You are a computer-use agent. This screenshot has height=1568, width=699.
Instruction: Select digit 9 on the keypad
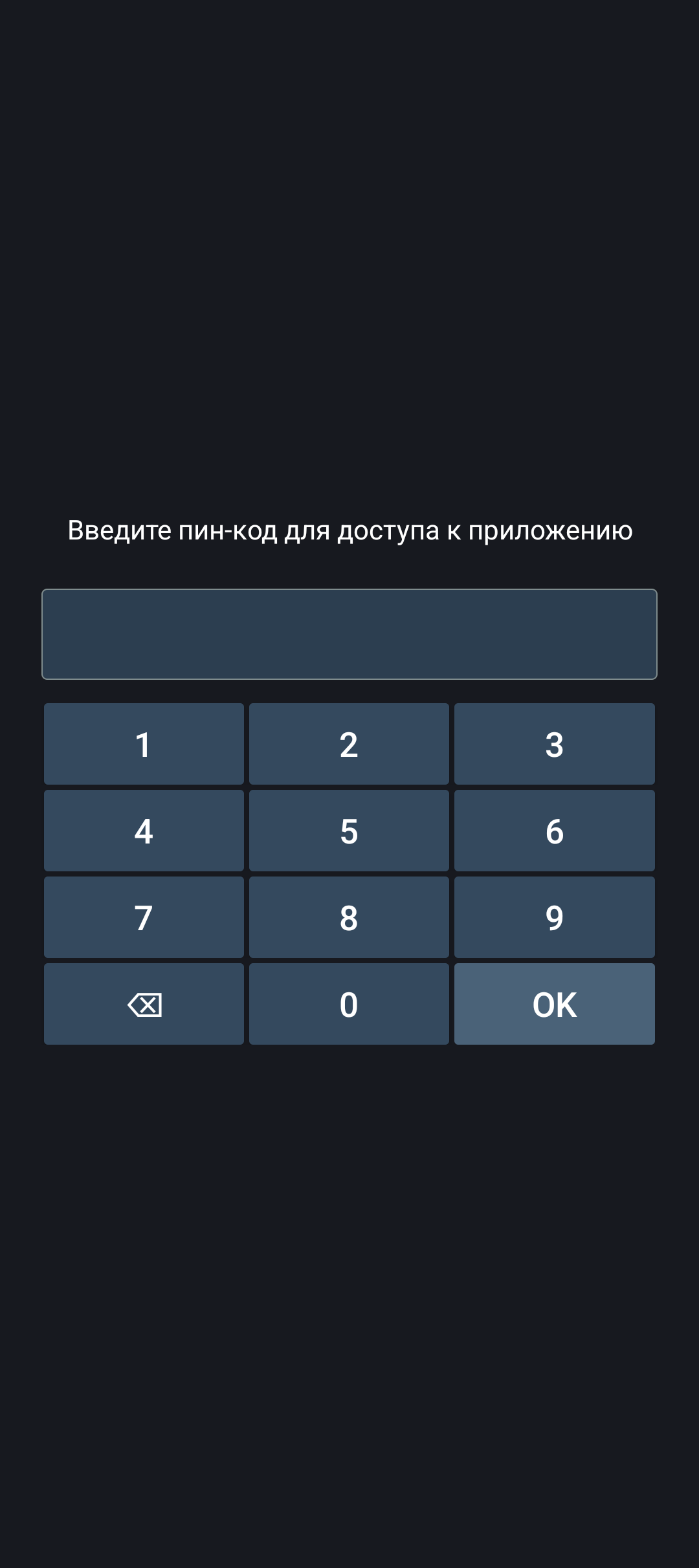[x=555, y=917]
